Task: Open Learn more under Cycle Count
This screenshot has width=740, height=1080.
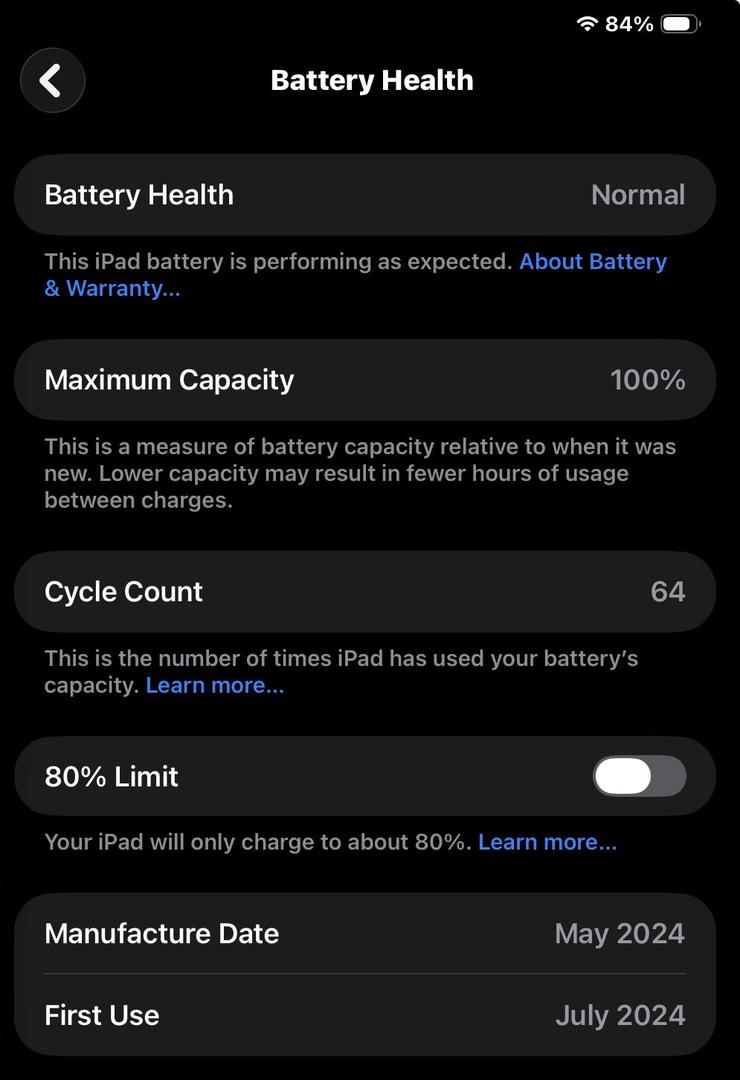Action: coord(215,686)
